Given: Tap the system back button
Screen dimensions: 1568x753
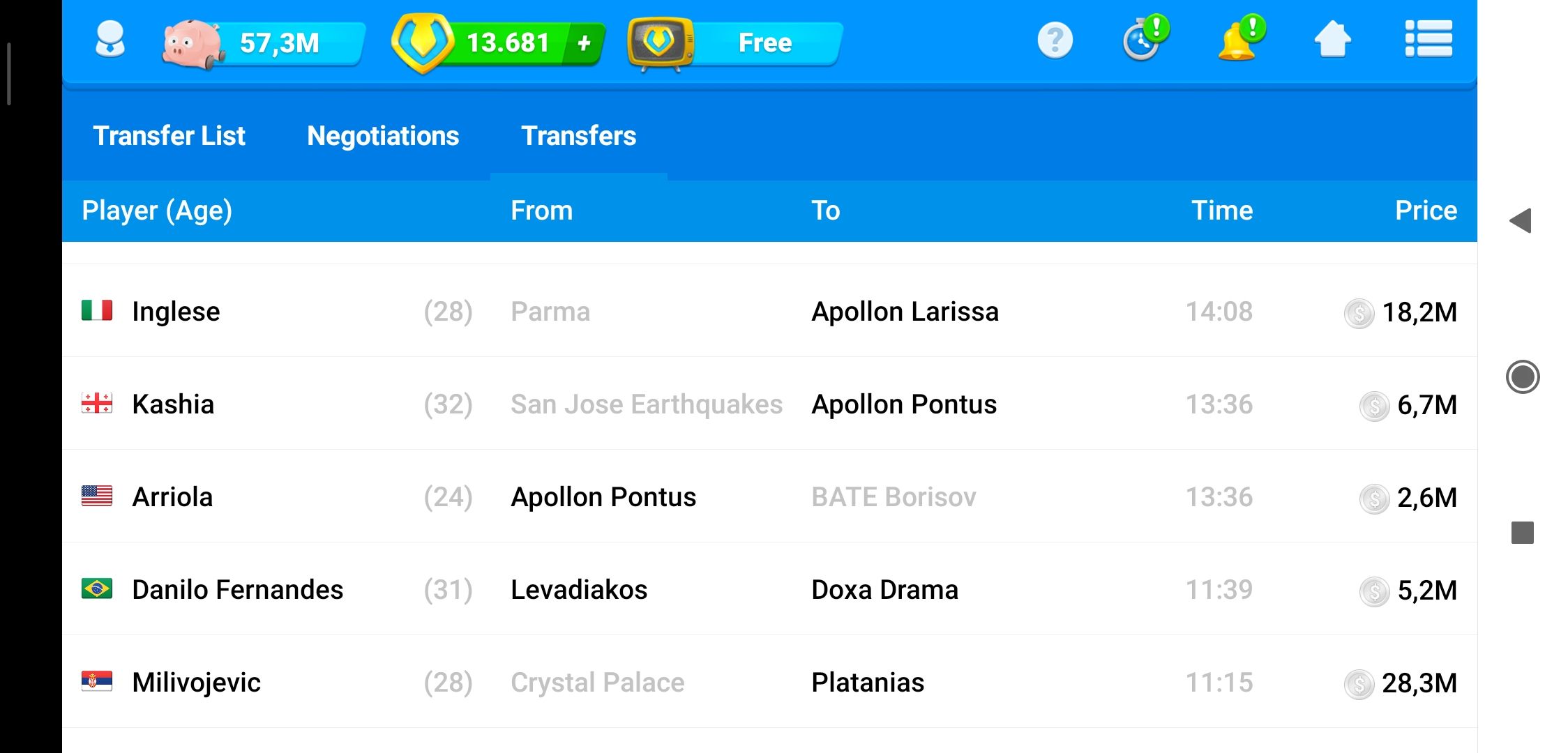Looking at the screenshot, I should click(x=1521, y=221).
